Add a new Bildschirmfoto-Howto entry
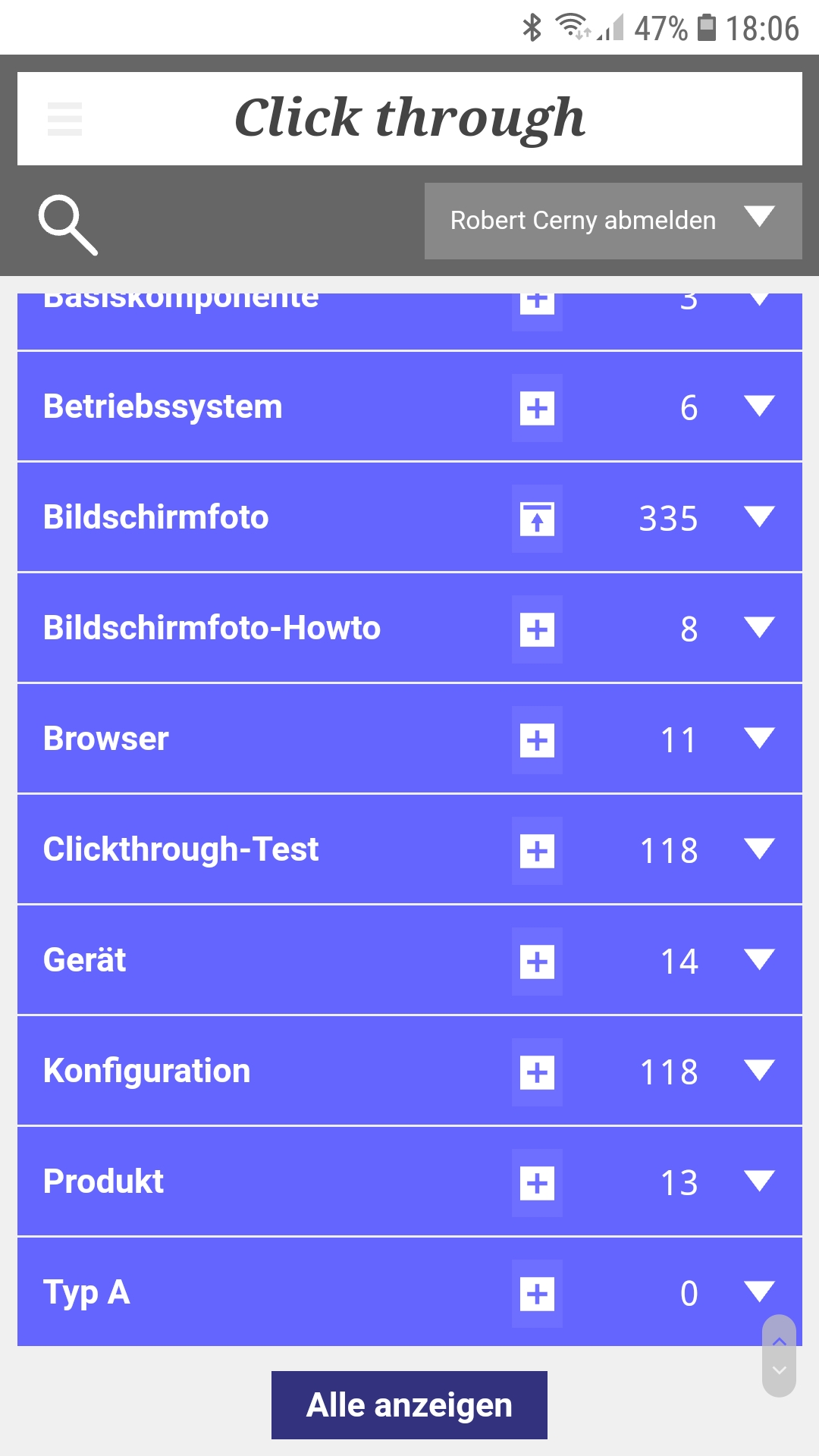 pyautogui.click(x=537, y=629)
